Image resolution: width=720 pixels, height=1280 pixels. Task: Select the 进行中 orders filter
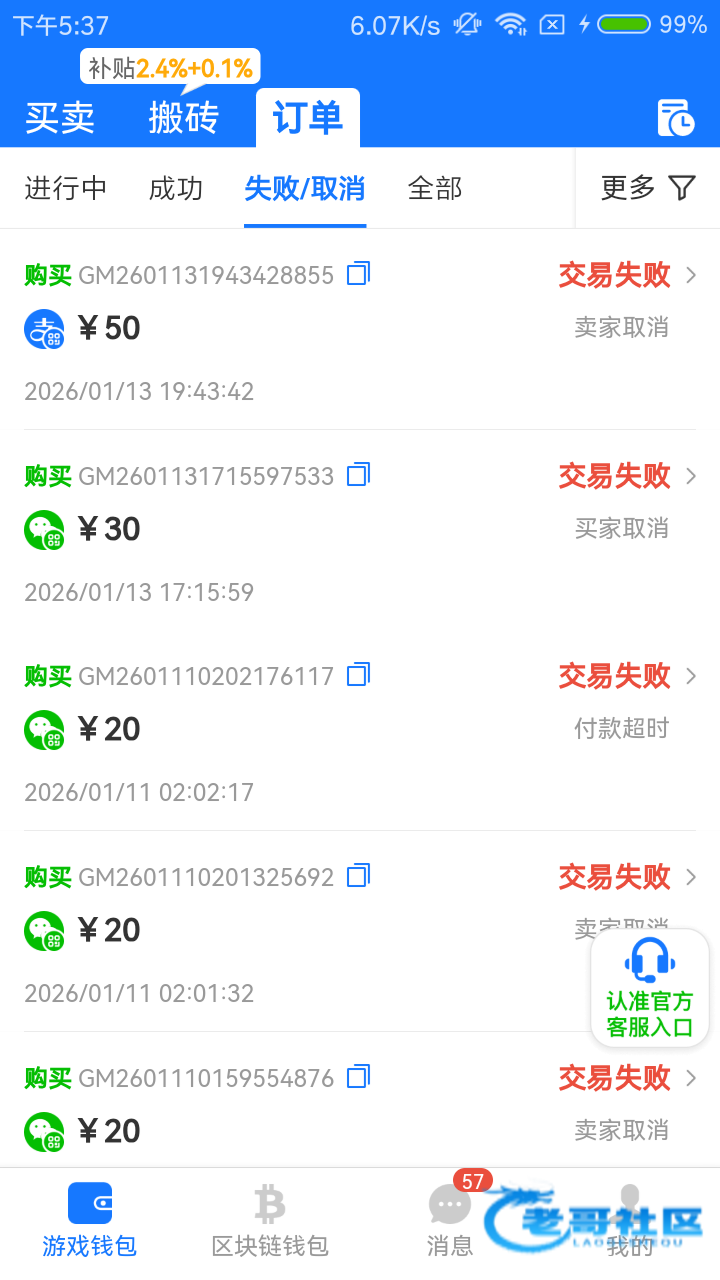pyautogui.click(x=66, y=188)
